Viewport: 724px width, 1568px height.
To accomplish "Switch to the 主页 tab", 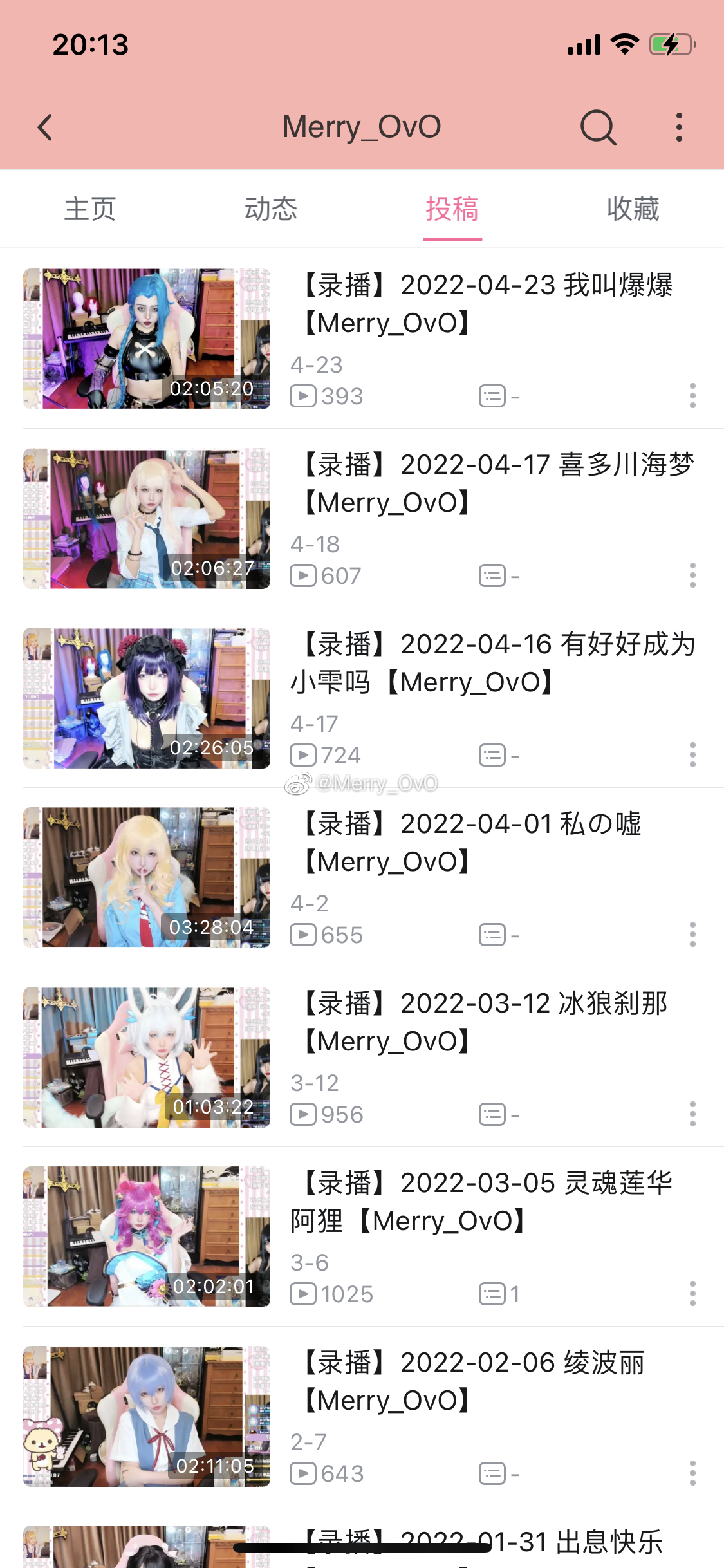I will [x=90, y=209].
